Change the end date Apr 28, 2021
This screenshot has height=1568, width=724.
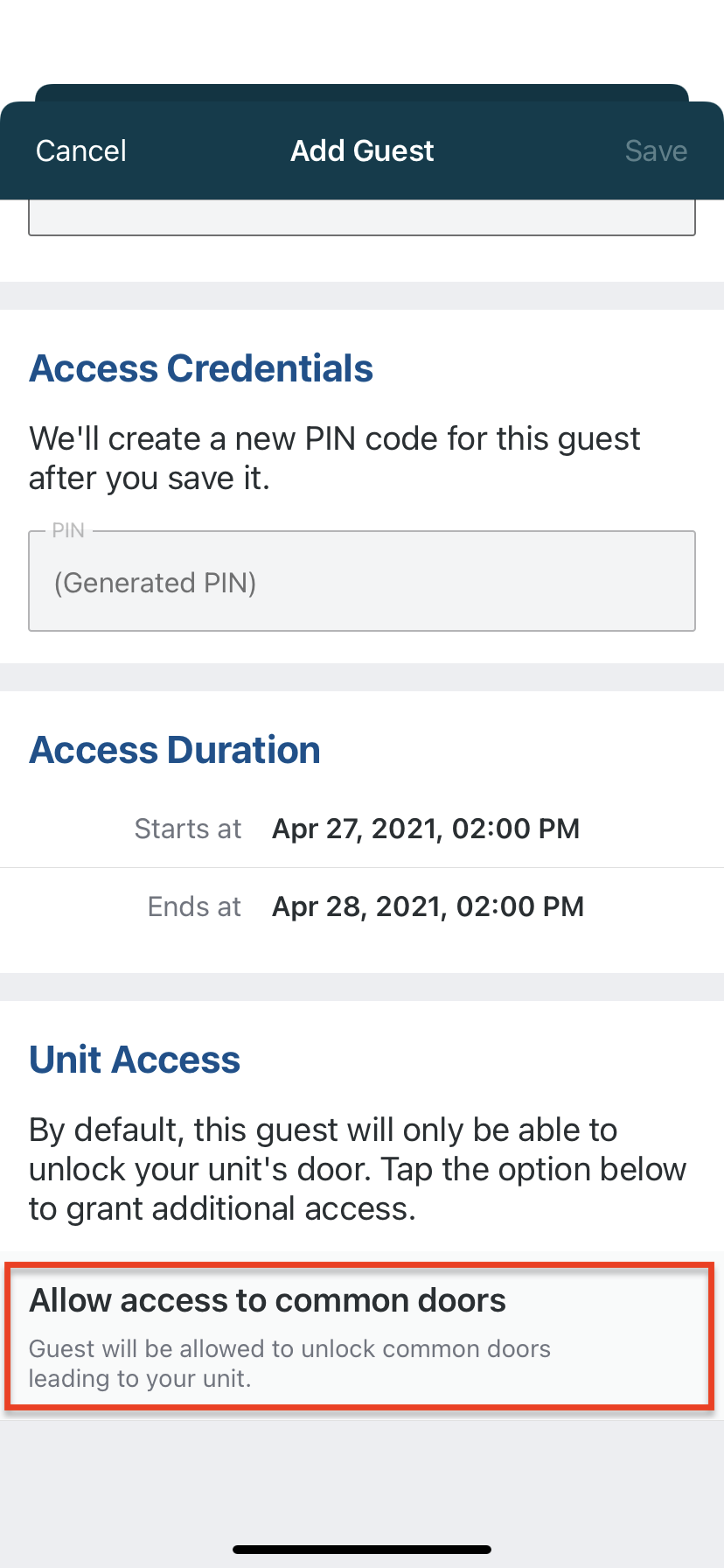tap(428, 906)
